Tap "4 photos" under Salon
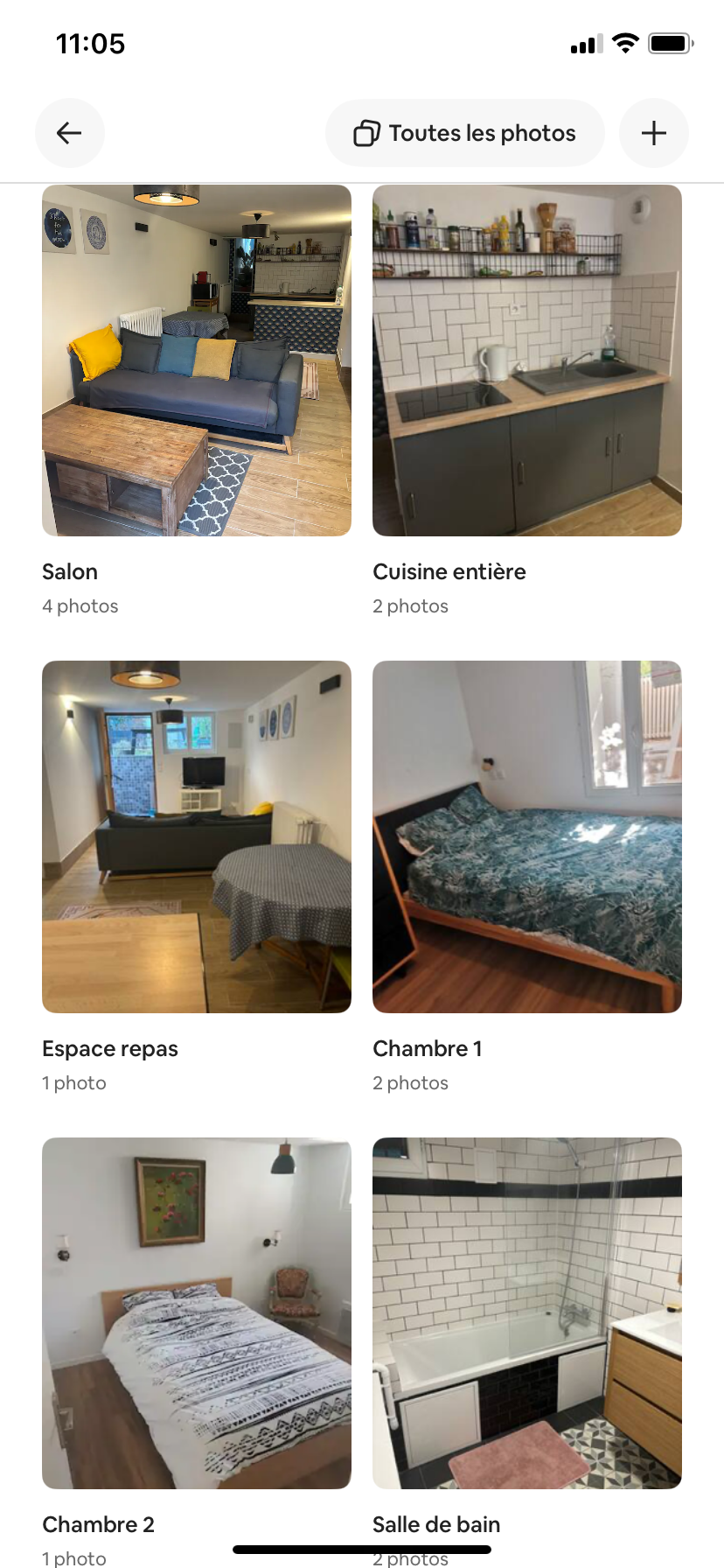 [x=80, y=605]
